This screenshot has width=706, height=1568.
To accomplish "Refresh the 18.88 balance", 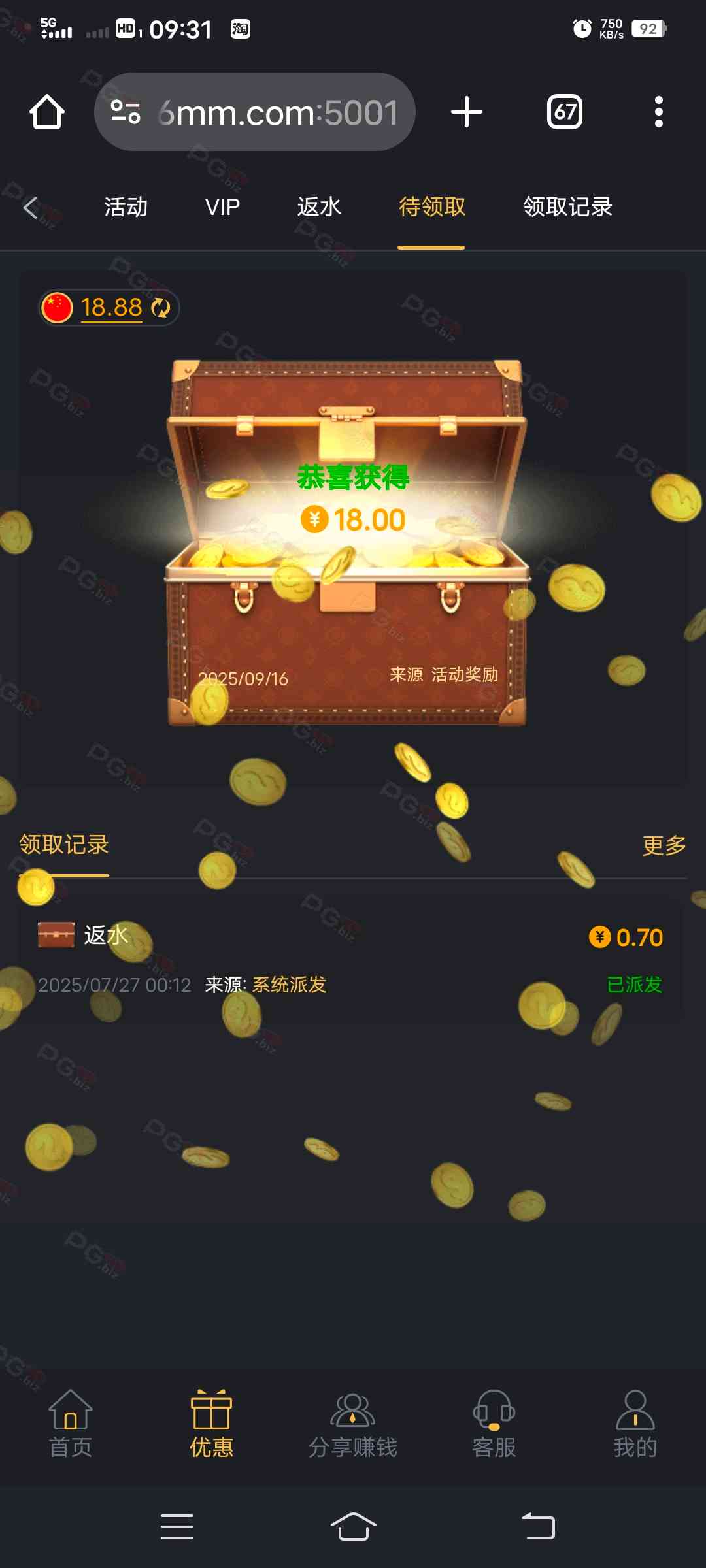I will [x=161, y=308].
